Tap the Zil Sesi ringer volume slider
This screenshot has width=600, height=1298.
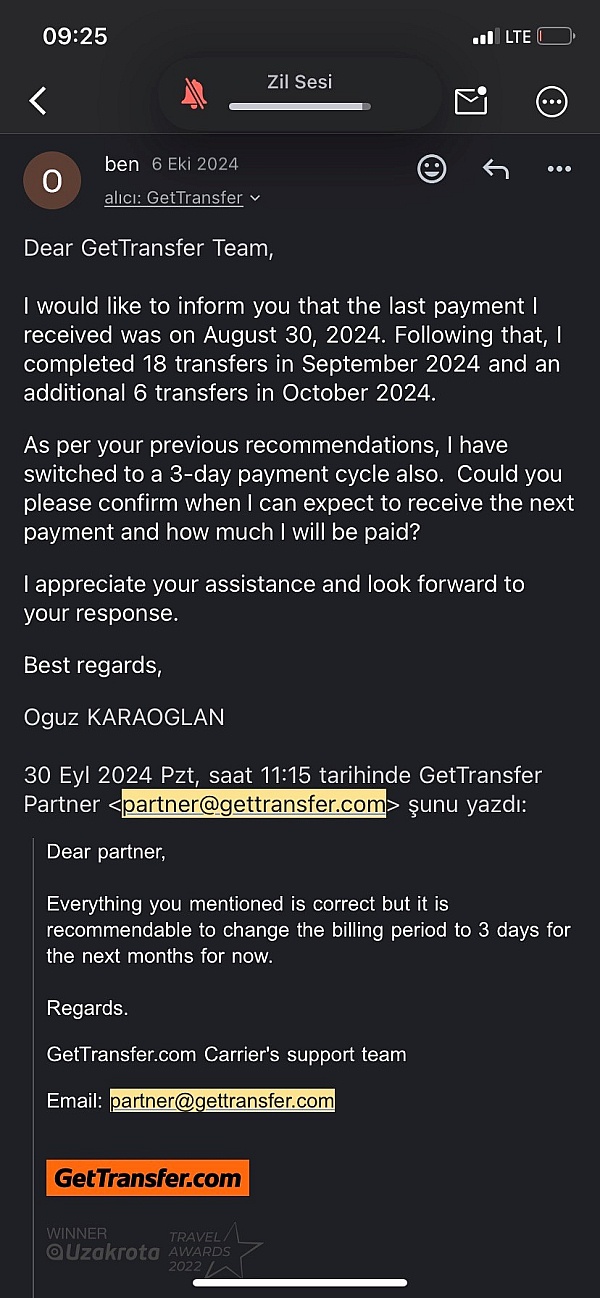300,106
